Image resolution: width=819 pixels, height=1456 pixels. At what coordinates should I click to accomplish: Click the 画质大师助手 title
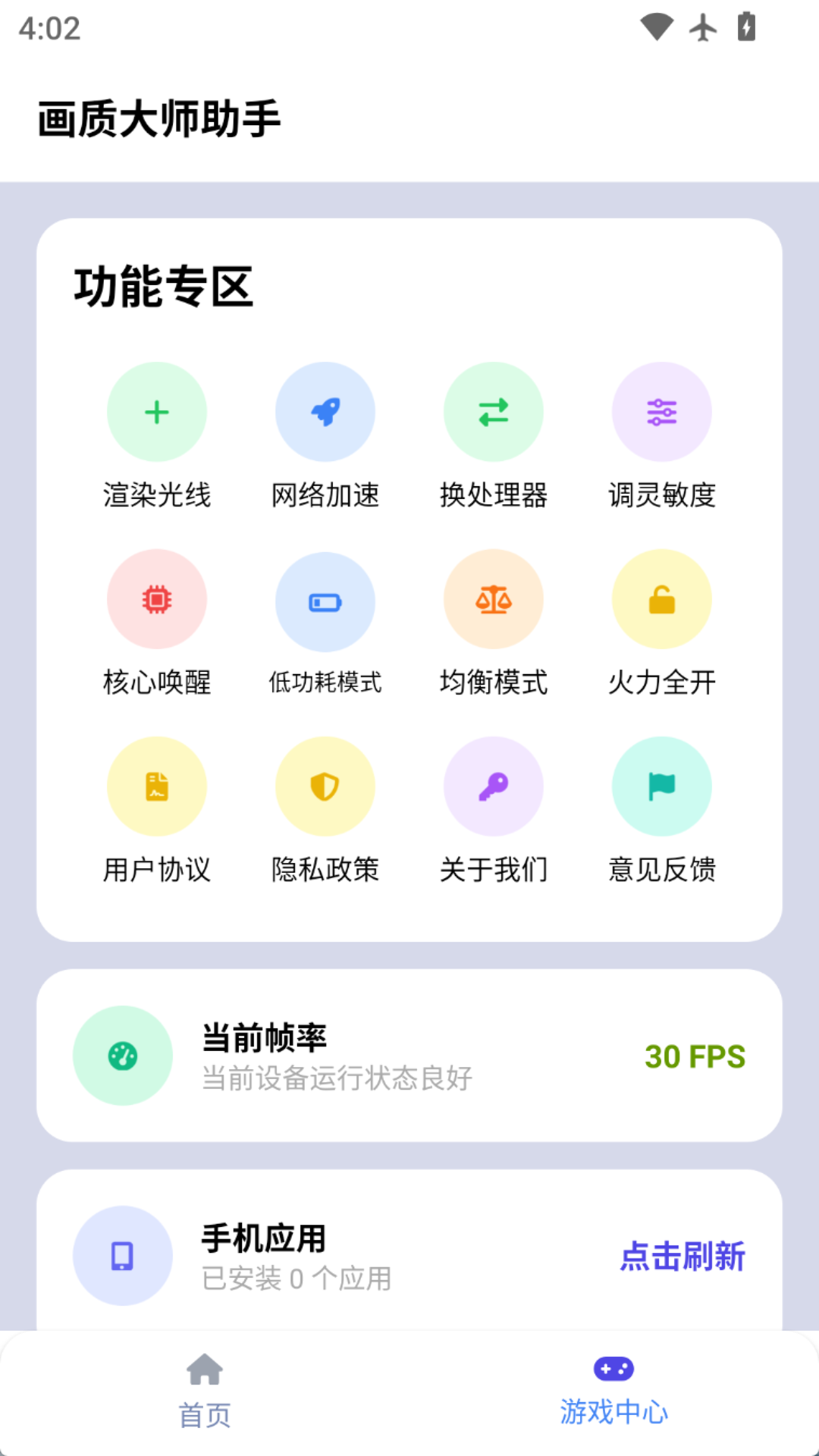coord(159,114)
